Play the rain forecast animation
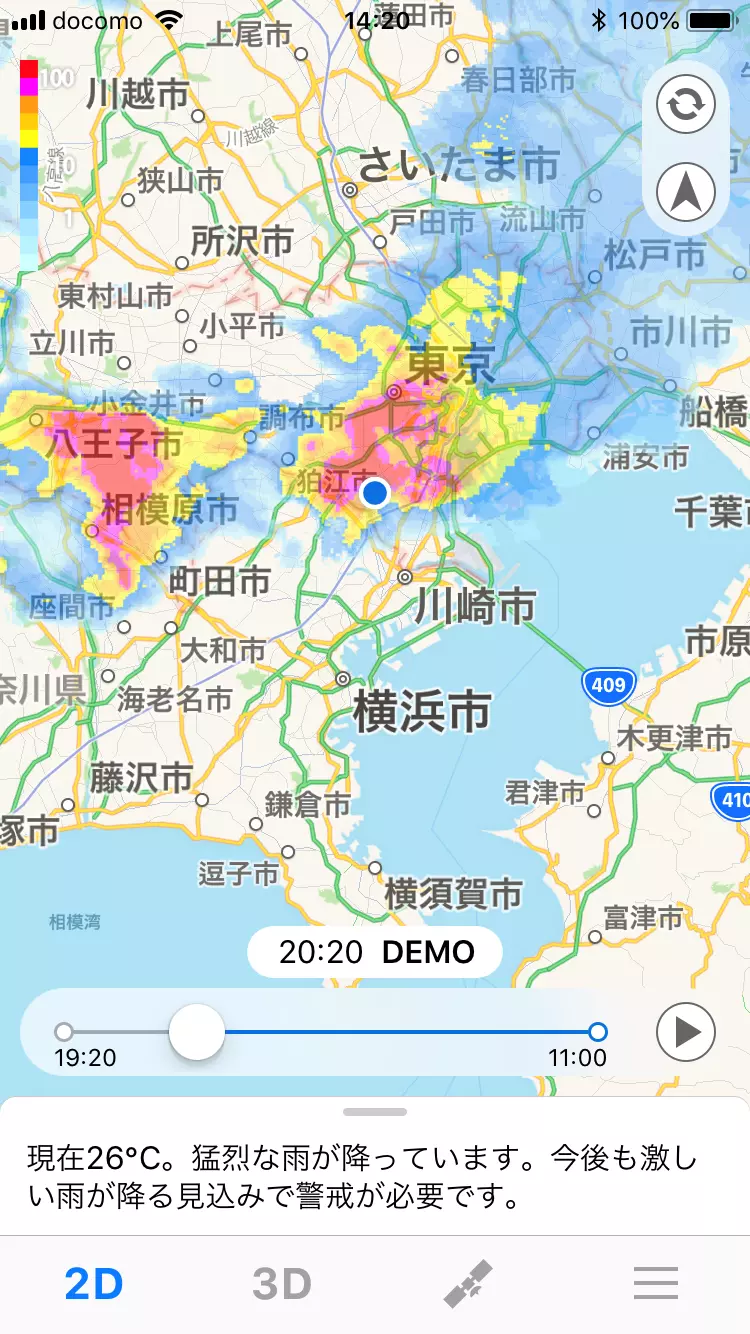 coord(686,1031)
